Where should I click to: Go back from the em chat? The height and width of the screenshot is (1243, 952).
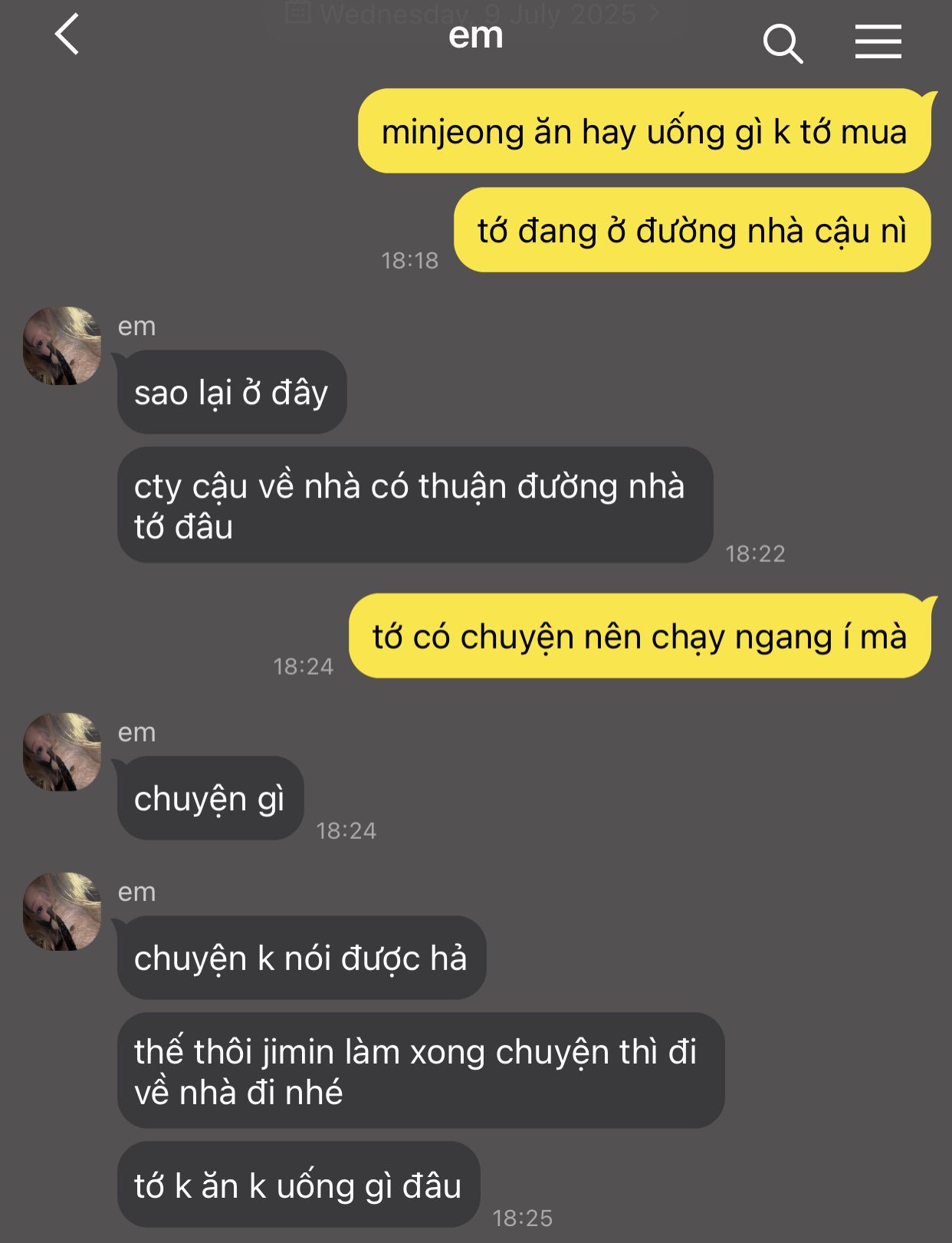click(x=67, y=35)
